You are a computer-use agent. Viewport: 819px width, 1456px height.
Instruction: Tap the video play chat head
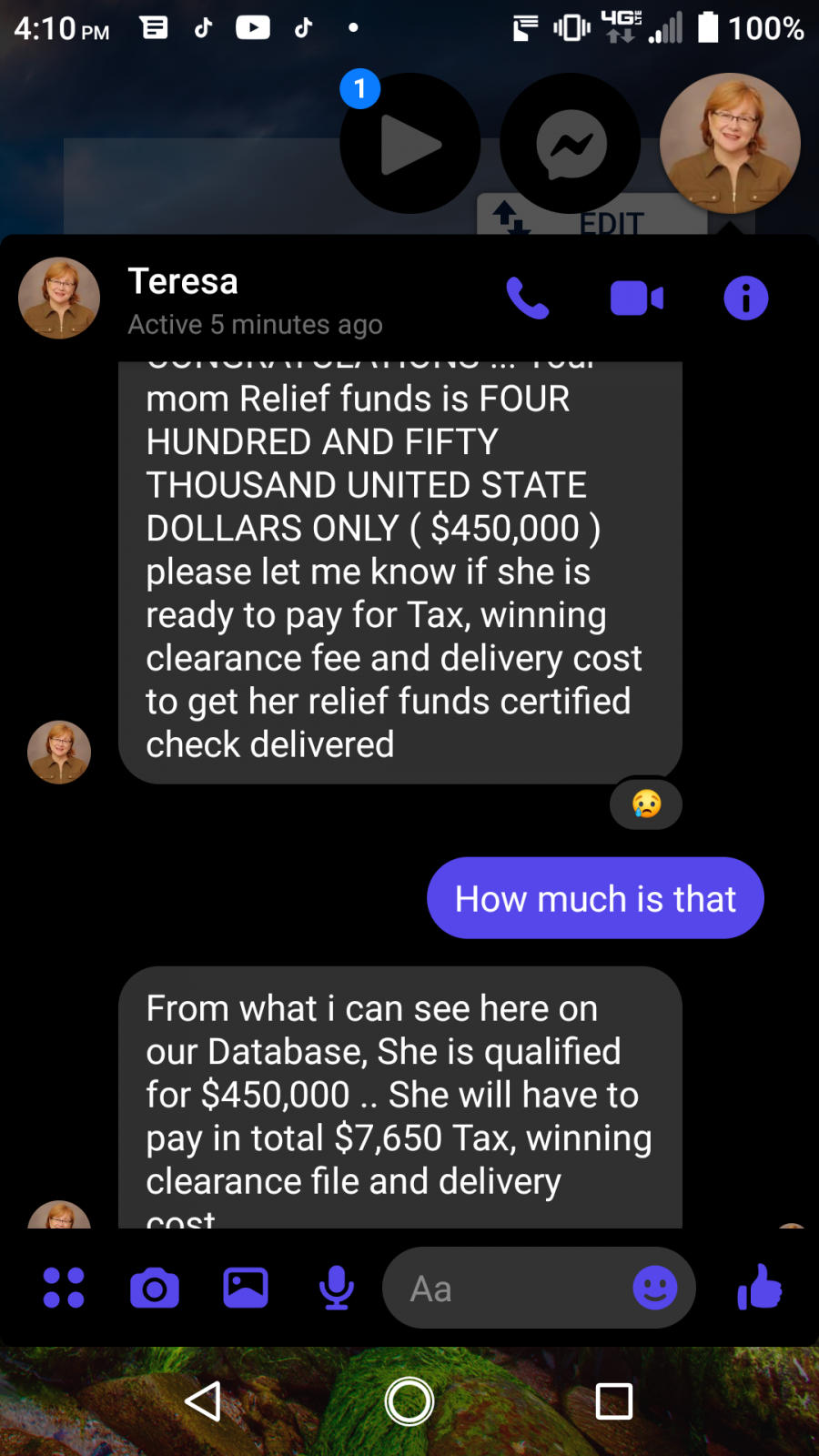410,144
